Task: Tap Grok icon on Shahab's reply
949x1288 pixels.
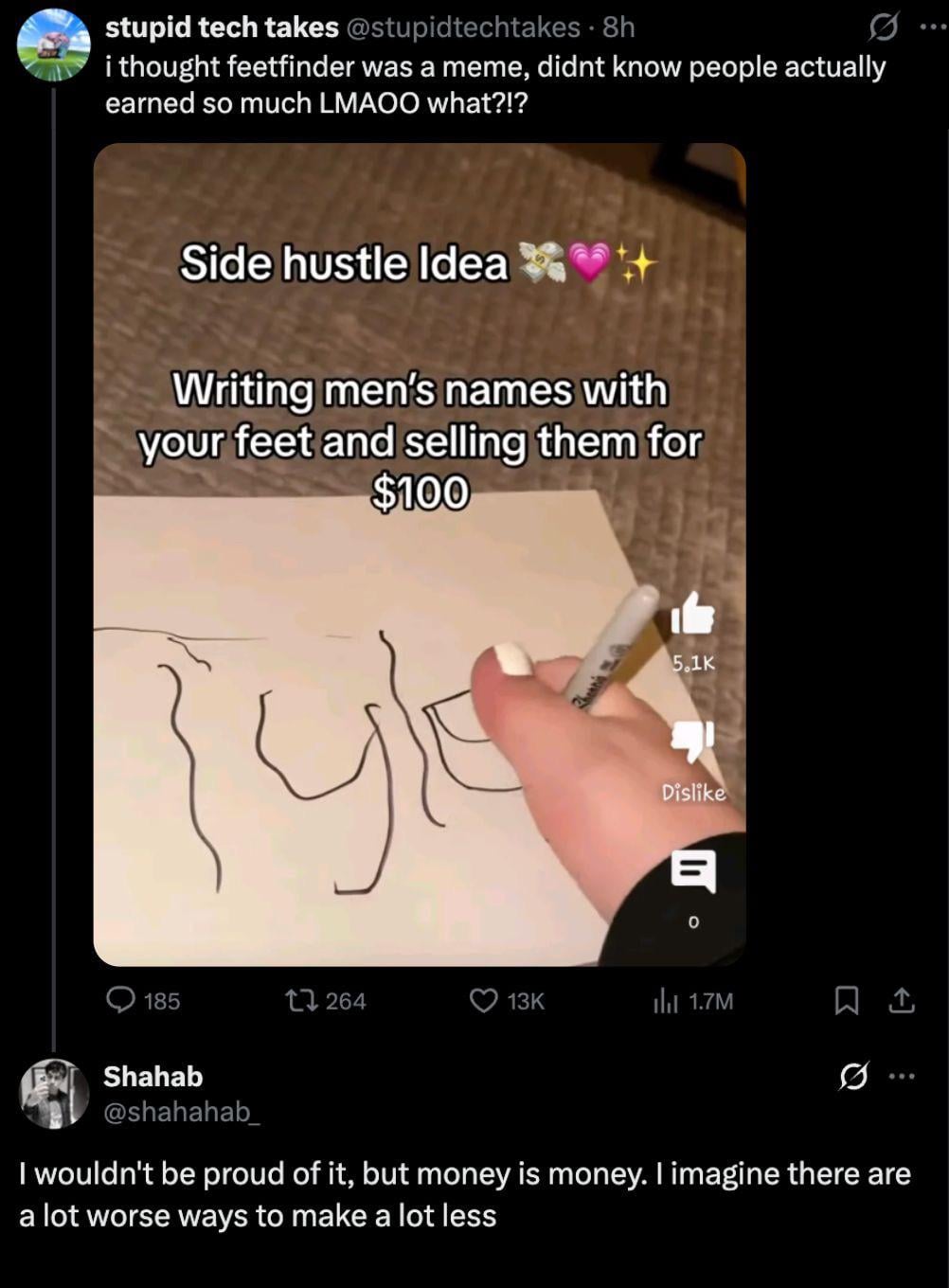Action: (853, 1077)
